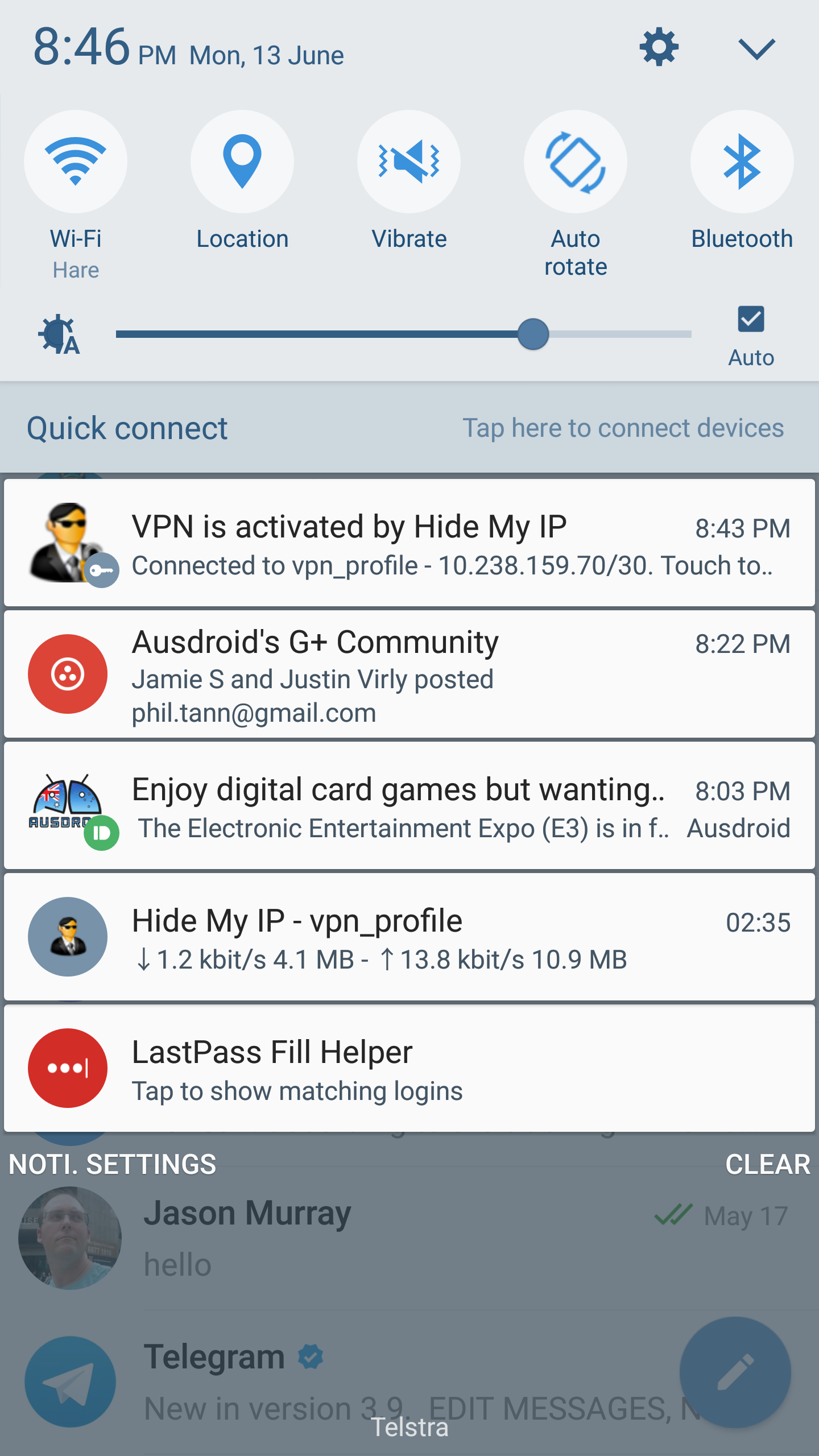Tap here to connect devices

(x=623, y=428)
